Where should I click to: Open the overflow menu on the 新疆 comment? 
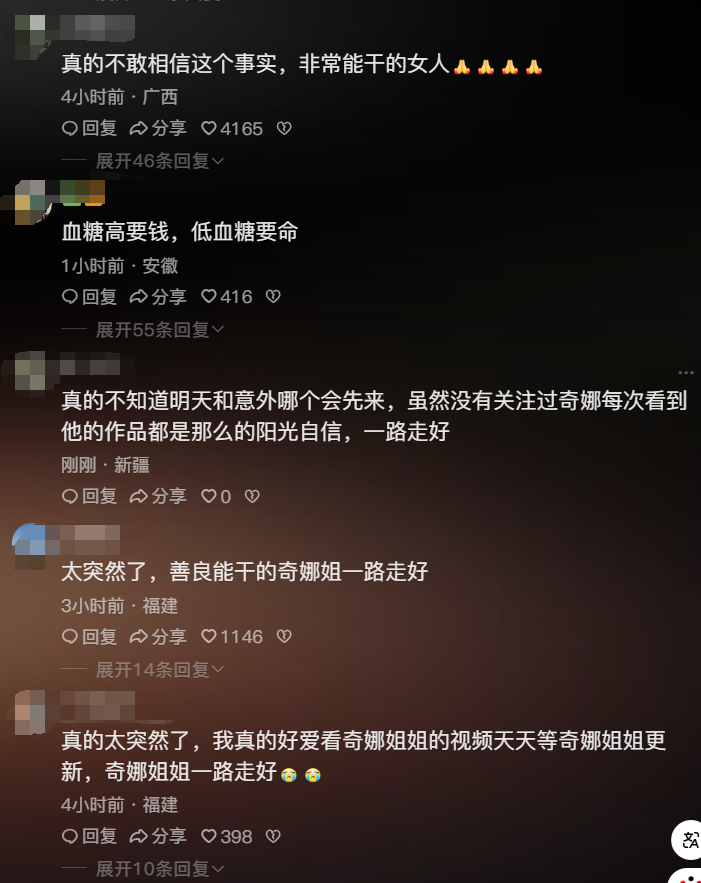[x=685, y=371]
